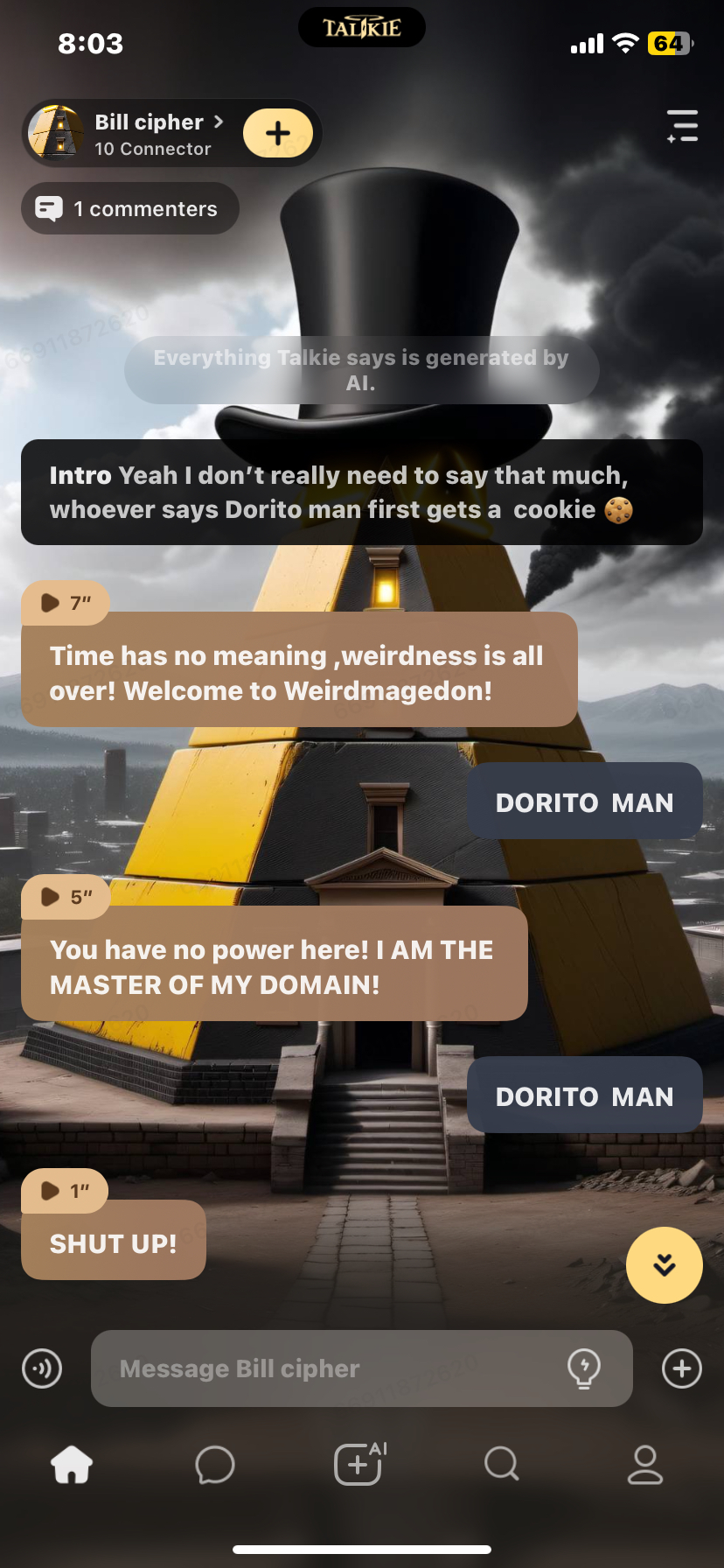Image resolution: width=724 pixels, height=1568 pixels.
Task: Open more attachment options beside the message field
Action: click(x=682, y=1368)
